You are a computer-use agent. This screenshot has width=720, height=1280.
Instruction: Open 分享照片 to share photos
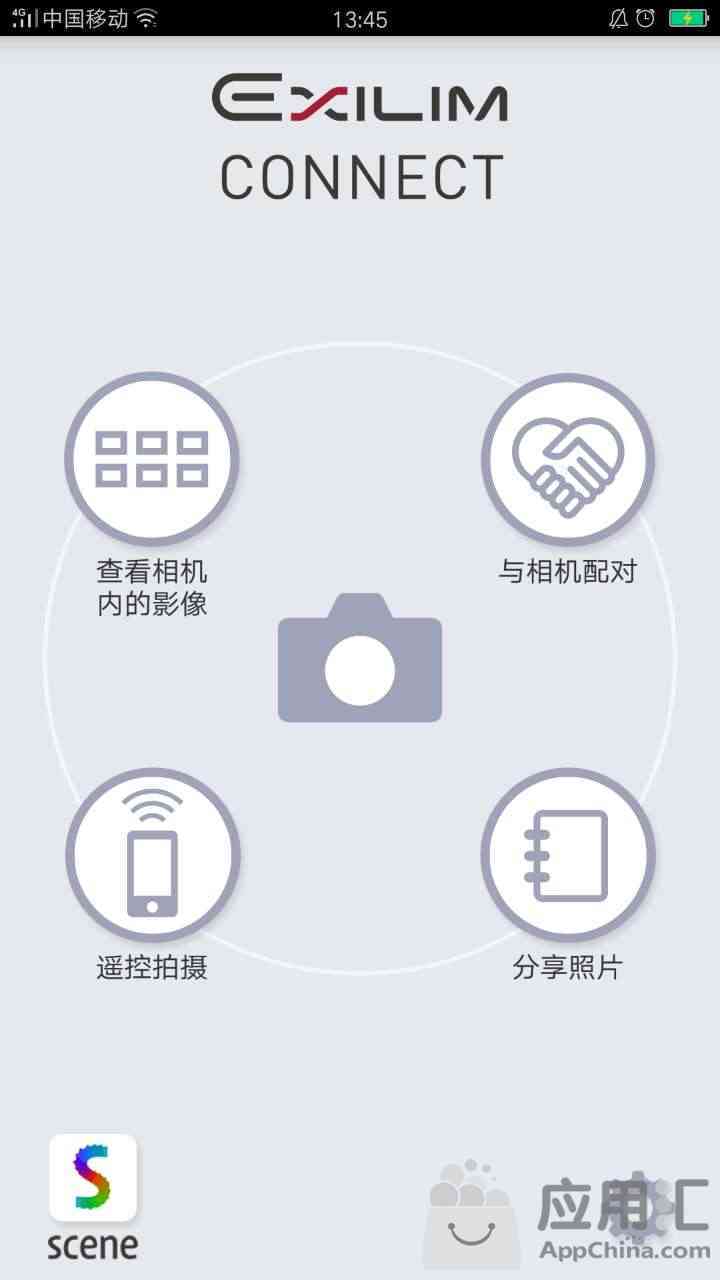tap(567, 855)
